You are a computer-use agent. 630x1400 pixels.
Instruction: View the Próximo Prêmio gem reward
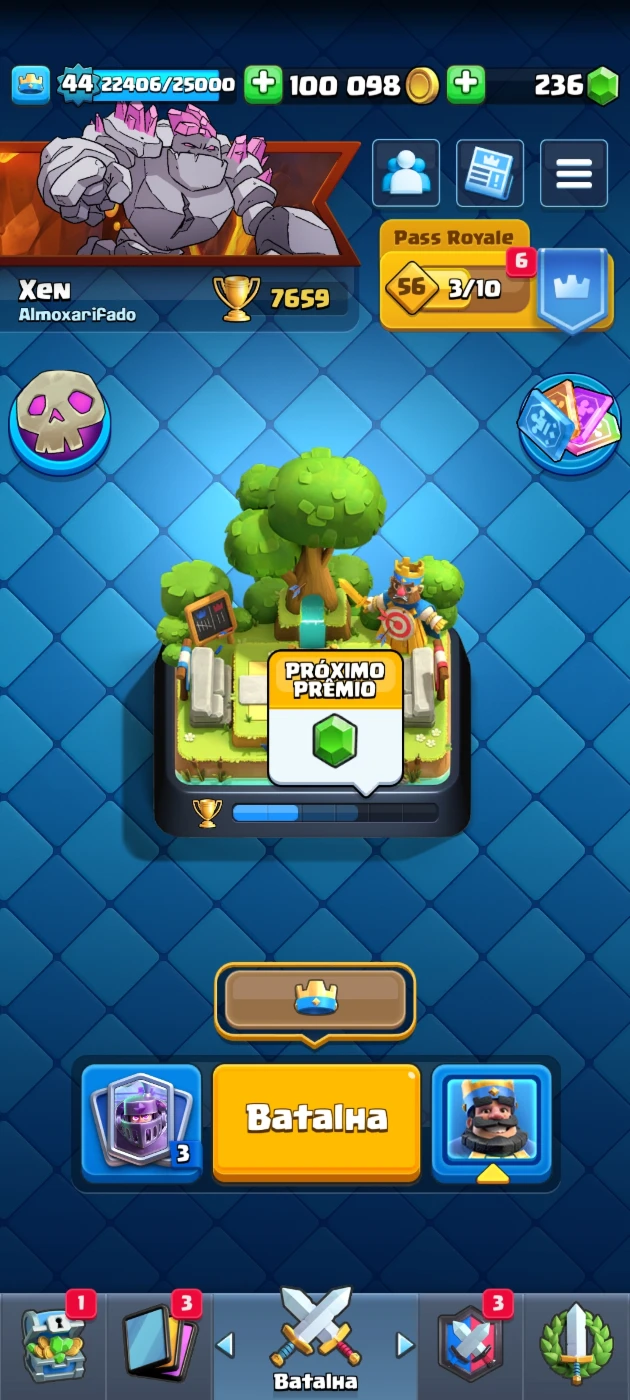(335, 717)
